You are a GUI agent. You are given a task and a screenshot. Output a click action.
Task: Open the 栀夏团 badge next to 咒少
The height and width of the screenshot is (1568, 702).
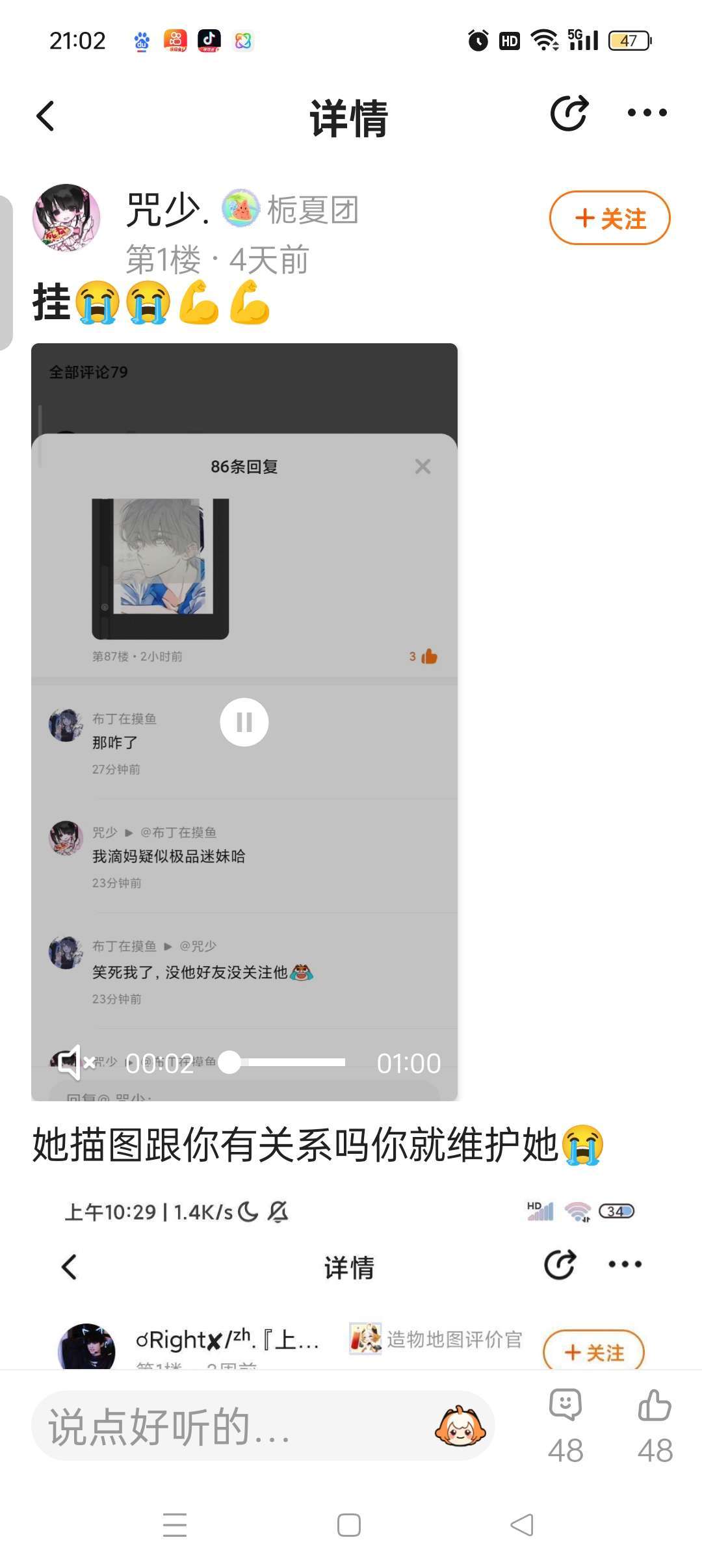[291, 209]
